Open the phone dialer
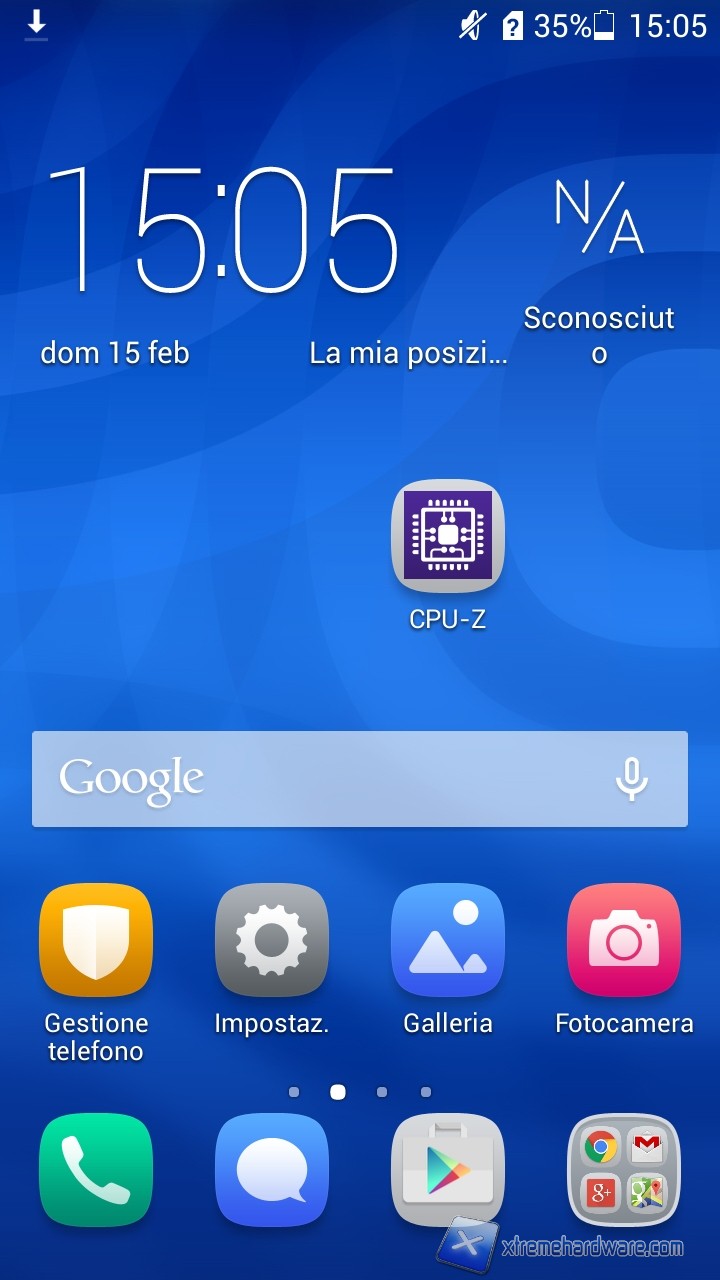Viewport: 720px width, 1280px height. (96, 1169)
